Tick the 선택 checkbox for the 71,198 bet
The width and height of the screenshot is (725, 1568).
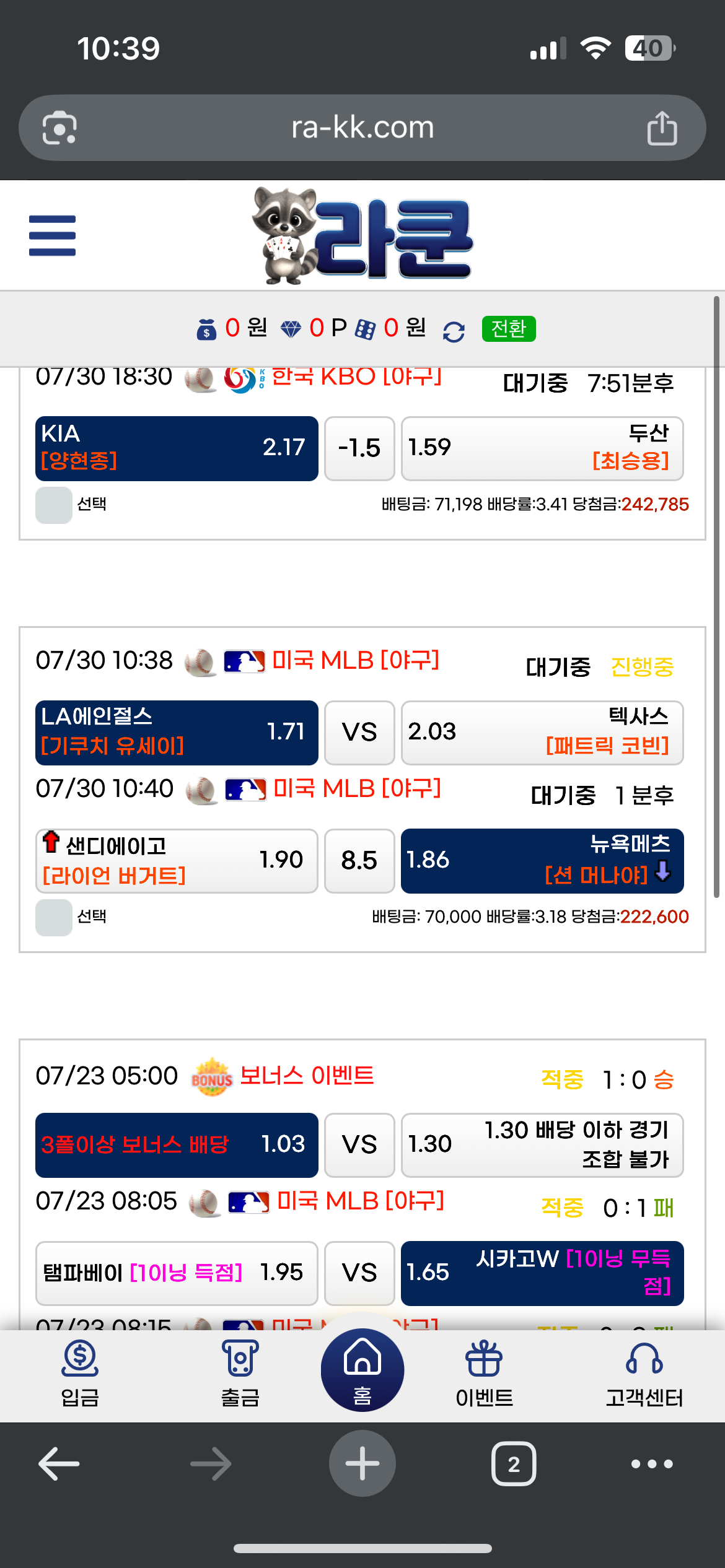pyautogui.click(x=54, y=505)
